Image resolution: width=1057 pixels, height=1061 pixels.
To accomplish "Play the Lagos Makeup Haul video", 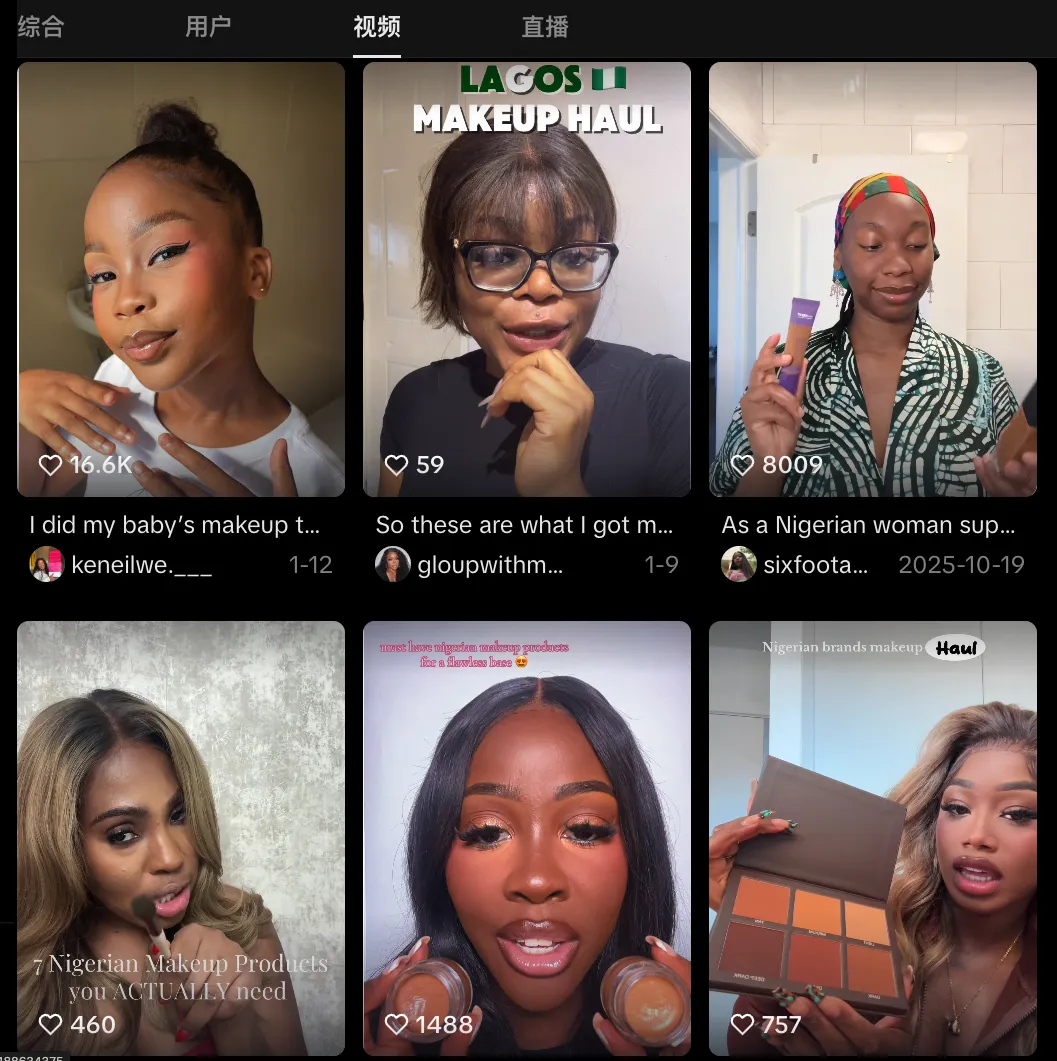I will point(526,279).
